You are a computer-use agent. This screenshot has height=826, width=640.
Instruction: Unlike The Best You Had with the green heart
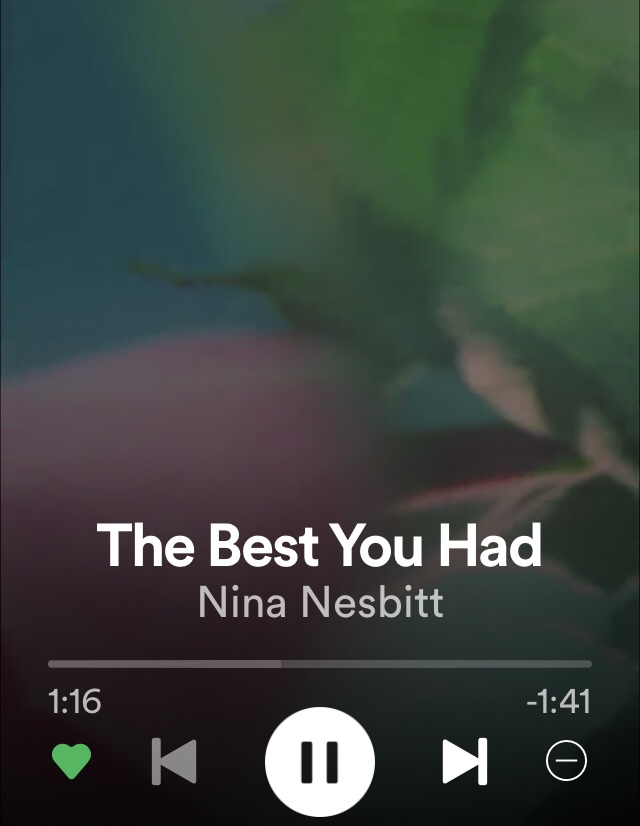click(71, 762)
